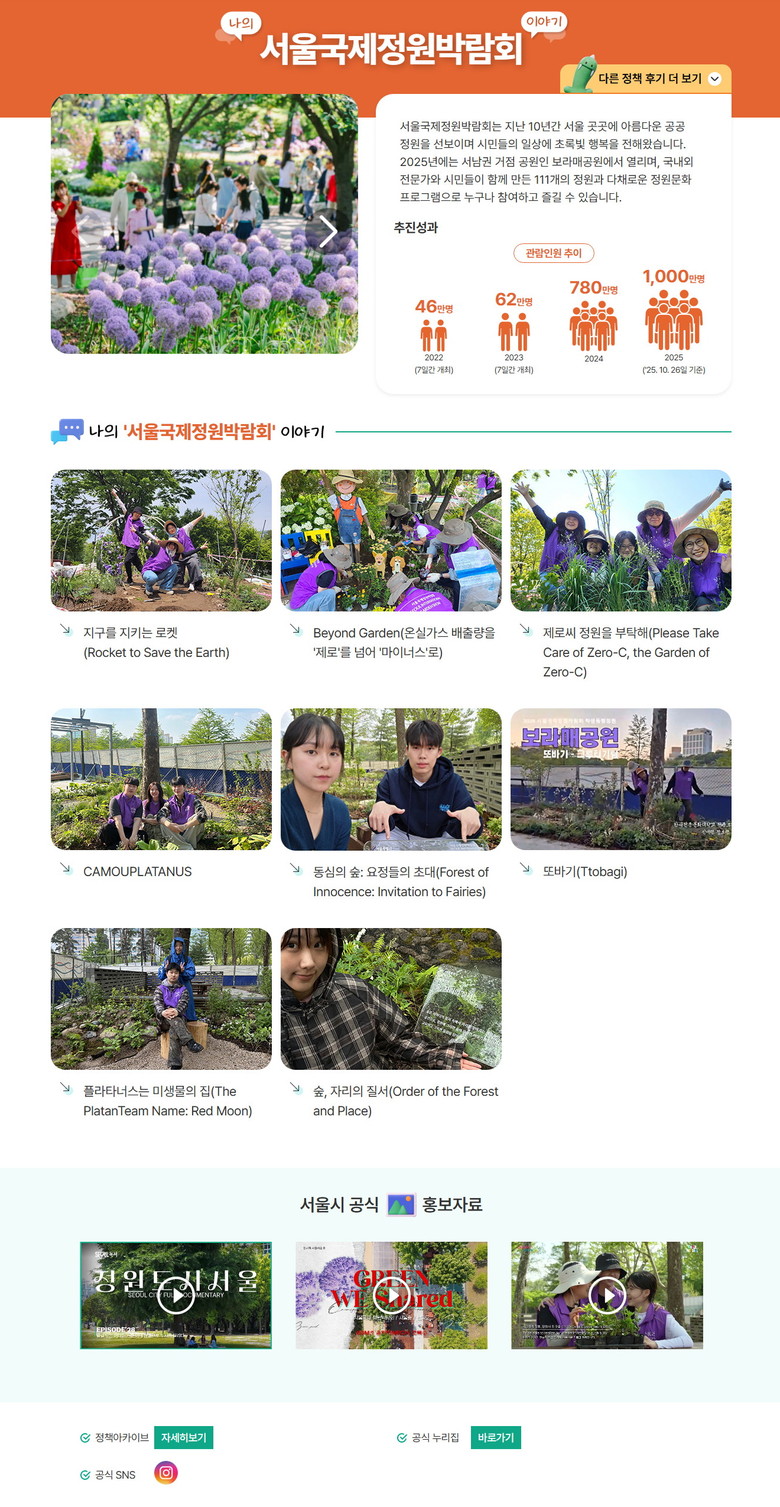The height and width of the screenshot is (1507, 780).
Task: Play the third promo video with gardeners
Action: pyautogui.click(x=606, y=1295)
